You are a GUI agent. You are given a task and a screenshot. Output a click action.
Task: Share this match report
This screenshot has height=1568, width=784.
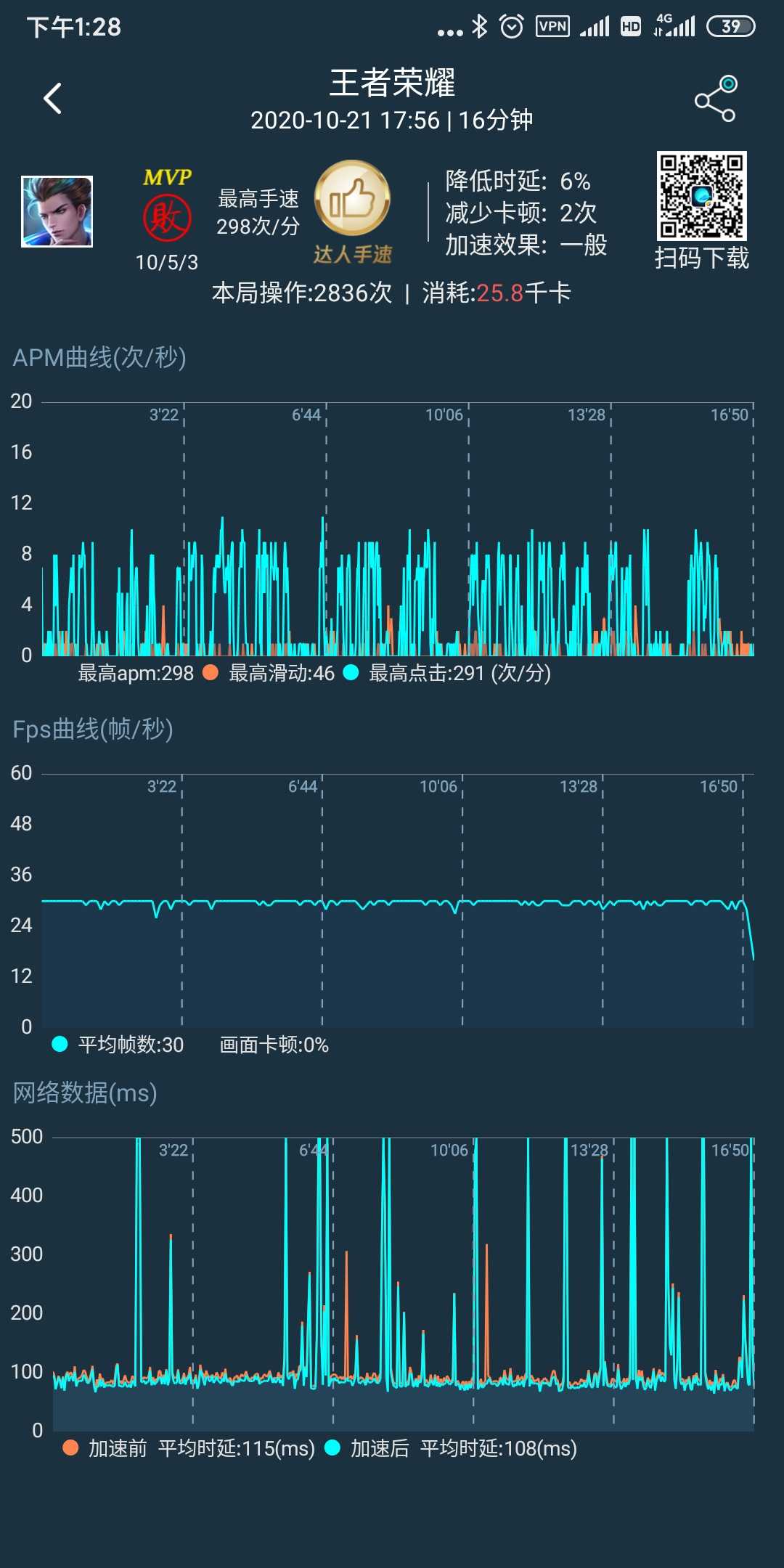click(716, 99)
